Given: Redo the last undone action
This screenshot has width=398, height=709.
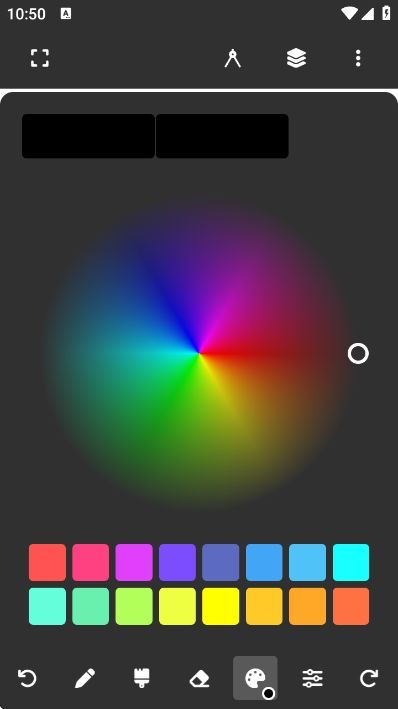Looking at the screenshot, I should point(369,678).
